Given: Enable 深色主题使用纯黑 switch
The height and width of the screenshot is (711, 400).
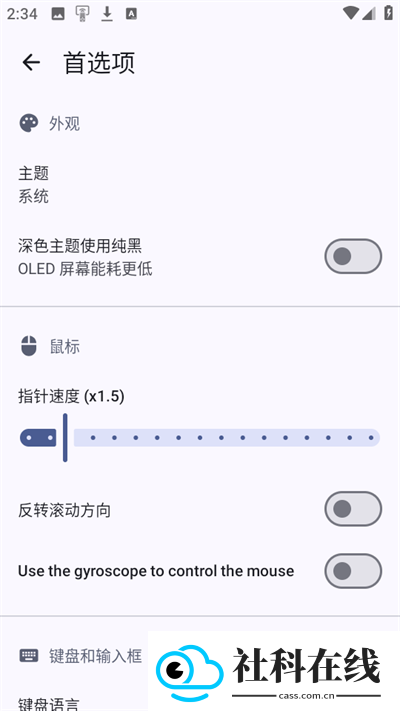Looking at the screenshot, I should (353, 256).
